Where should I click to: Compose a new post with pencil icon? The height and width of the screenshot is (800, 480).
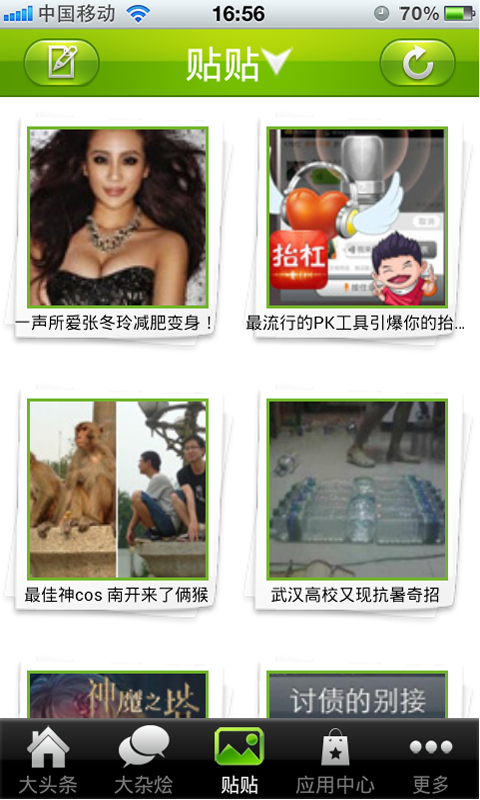point(61,63)
